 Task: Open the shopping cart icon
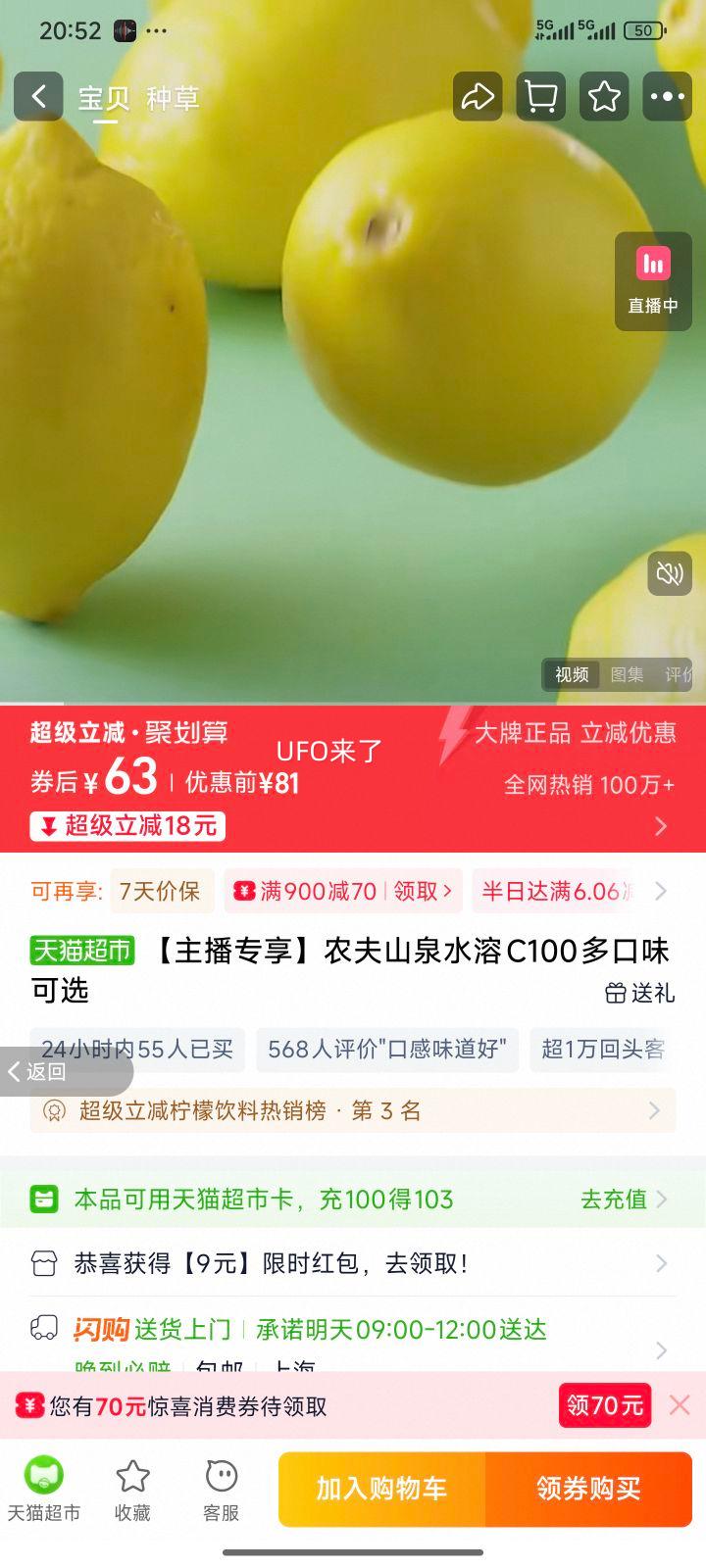[540, 96]
